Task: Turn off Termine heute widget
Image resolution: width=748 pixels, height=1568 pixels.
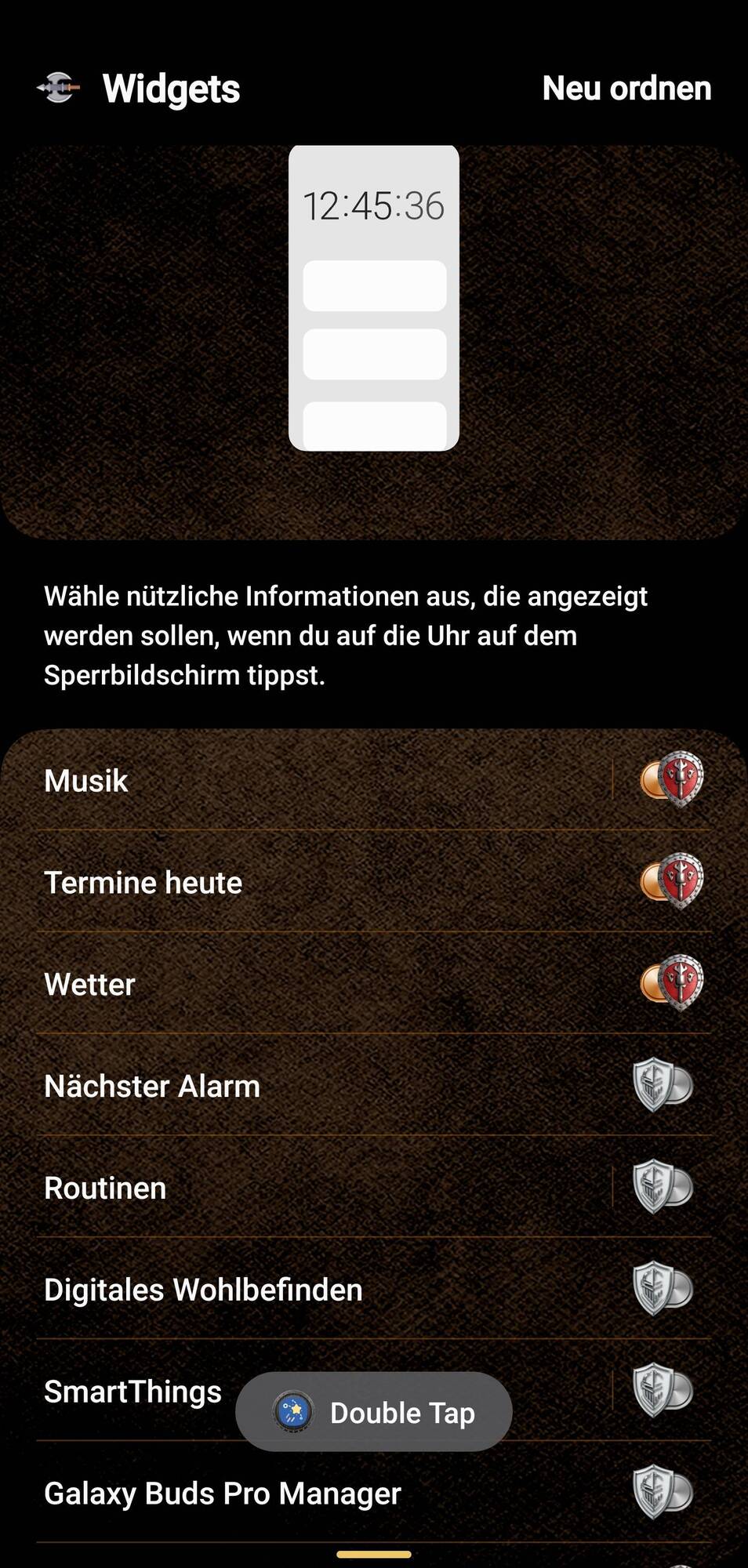Action: click(671, 882)
